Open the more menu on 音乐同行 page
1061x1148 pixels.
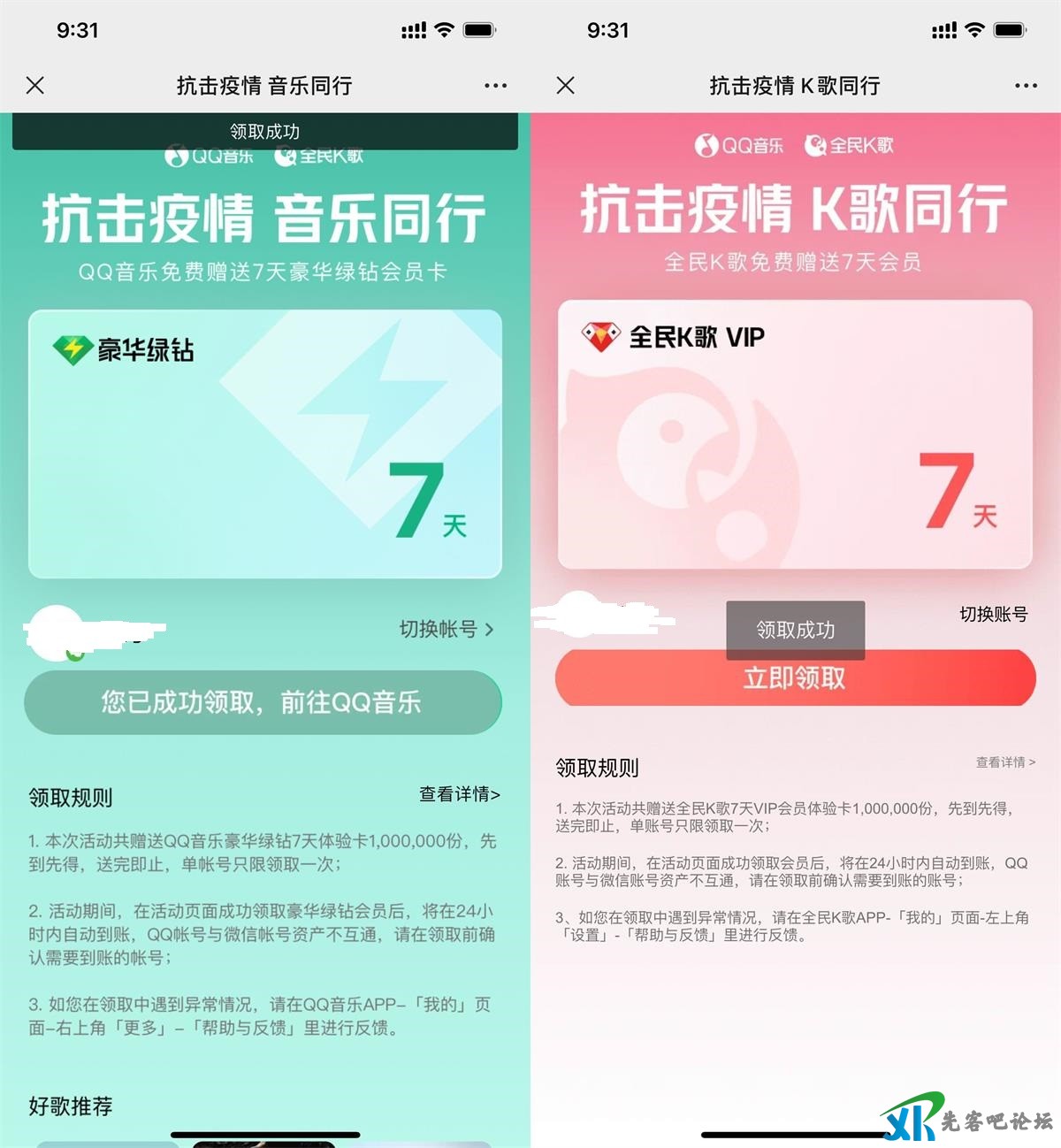click(x=495, y=86)
